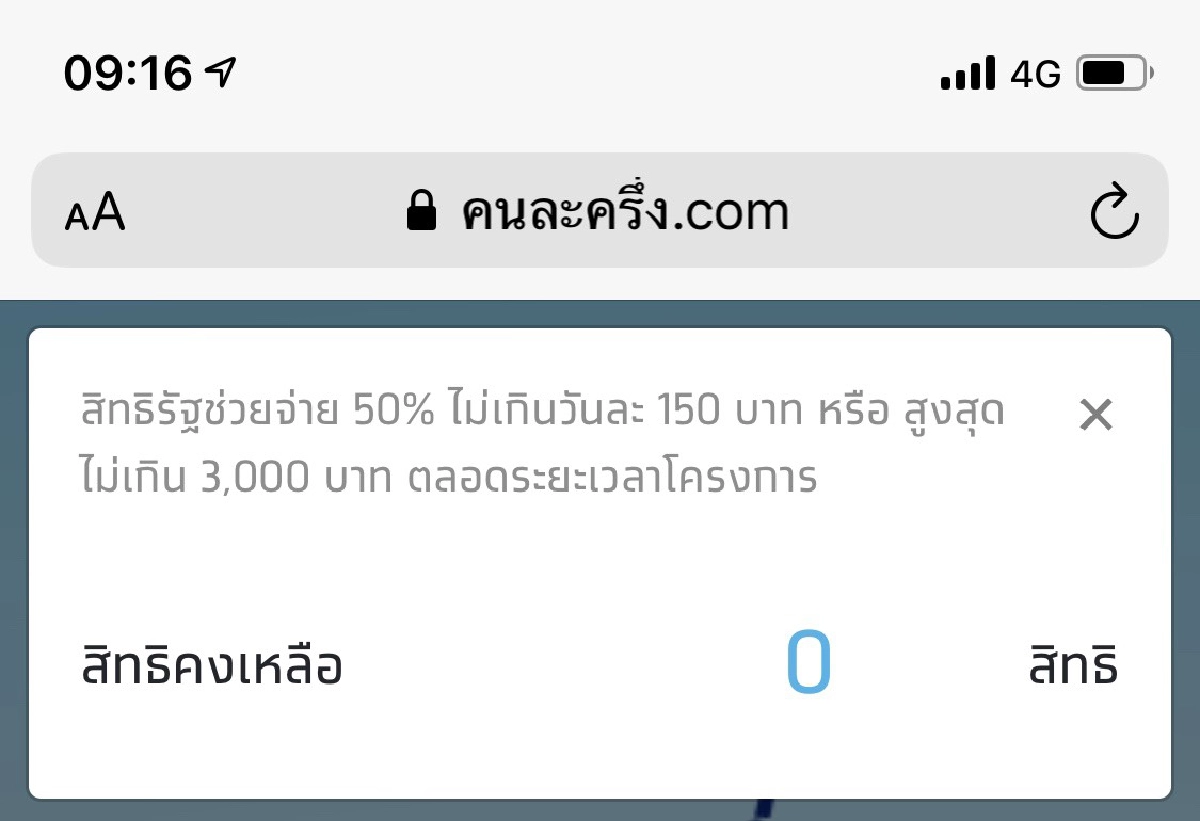
Task: Close the สิทธิคงเหลือ popup
Action: point(1096,414)
